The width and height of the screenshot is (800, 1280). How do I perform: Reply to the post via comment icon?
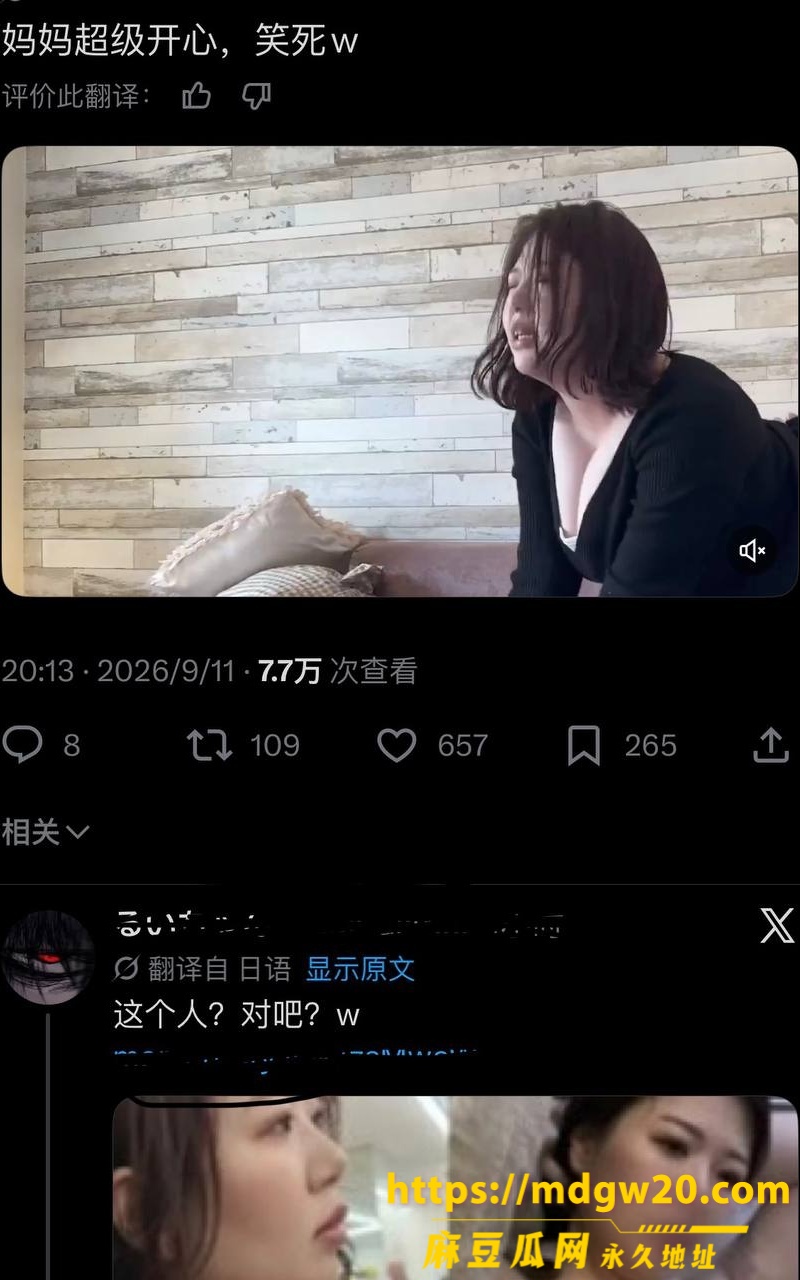click(x=23, y=745)
